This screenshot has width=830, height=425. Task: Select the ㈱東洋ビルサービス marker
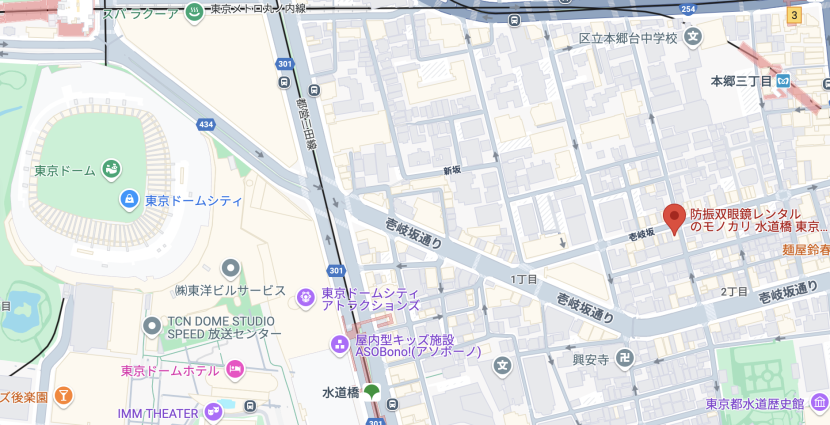[x=232, y=268]
